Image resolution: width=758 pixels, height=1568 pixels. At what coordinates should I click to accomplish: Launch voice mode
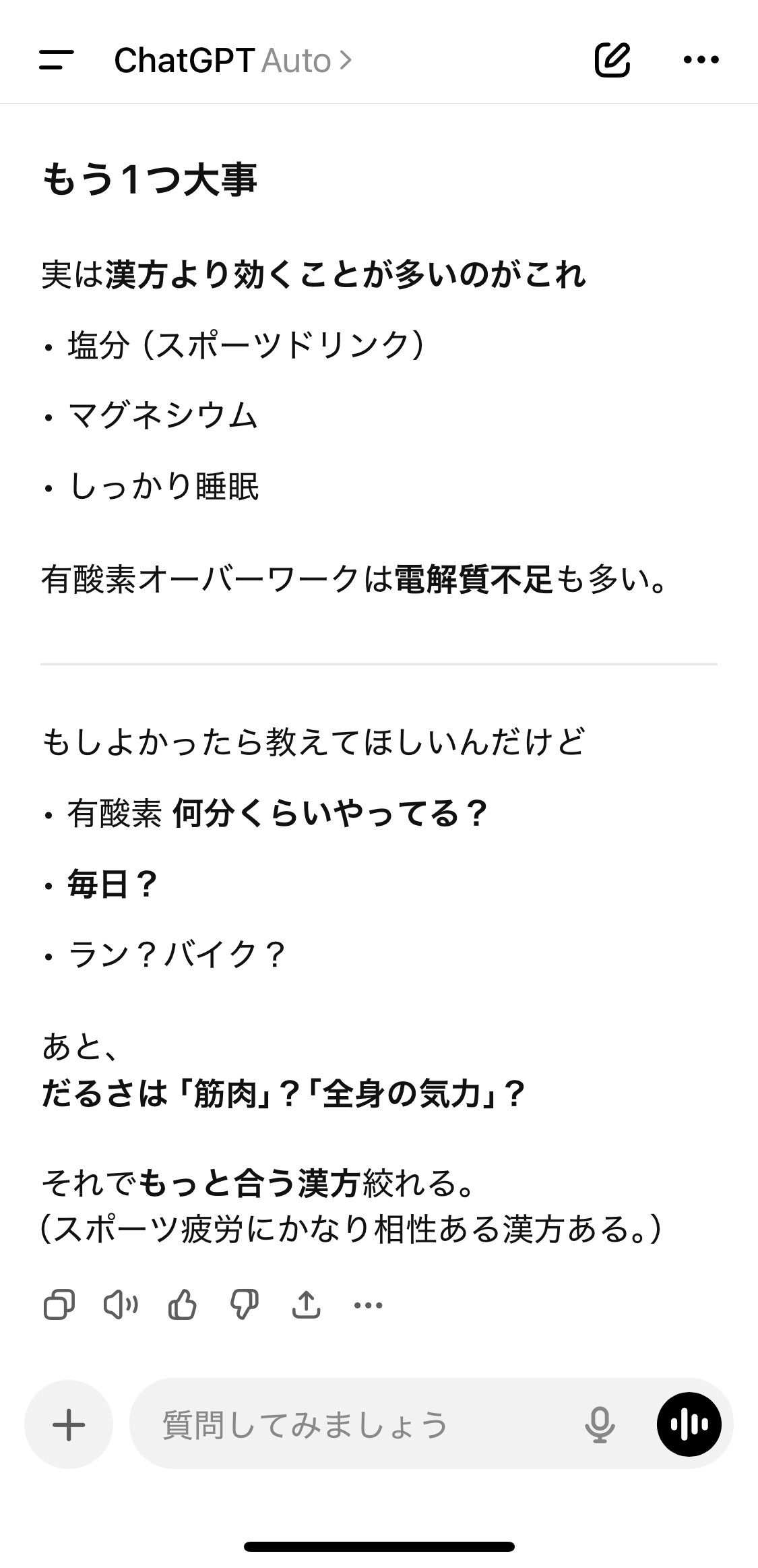pyautogui.click(x=689, y=1424)
